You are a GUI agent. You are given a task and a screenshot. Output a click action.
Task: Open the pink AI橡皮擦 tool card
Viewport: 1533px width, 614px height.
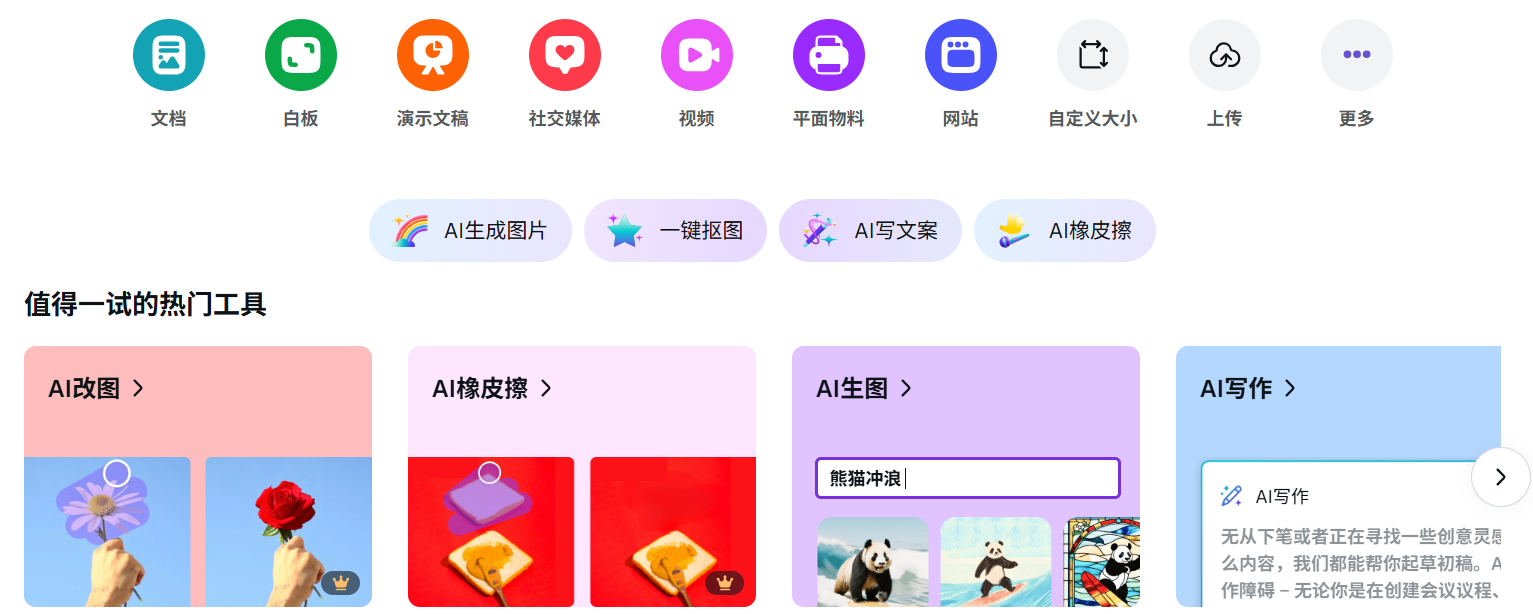point(492,389)
